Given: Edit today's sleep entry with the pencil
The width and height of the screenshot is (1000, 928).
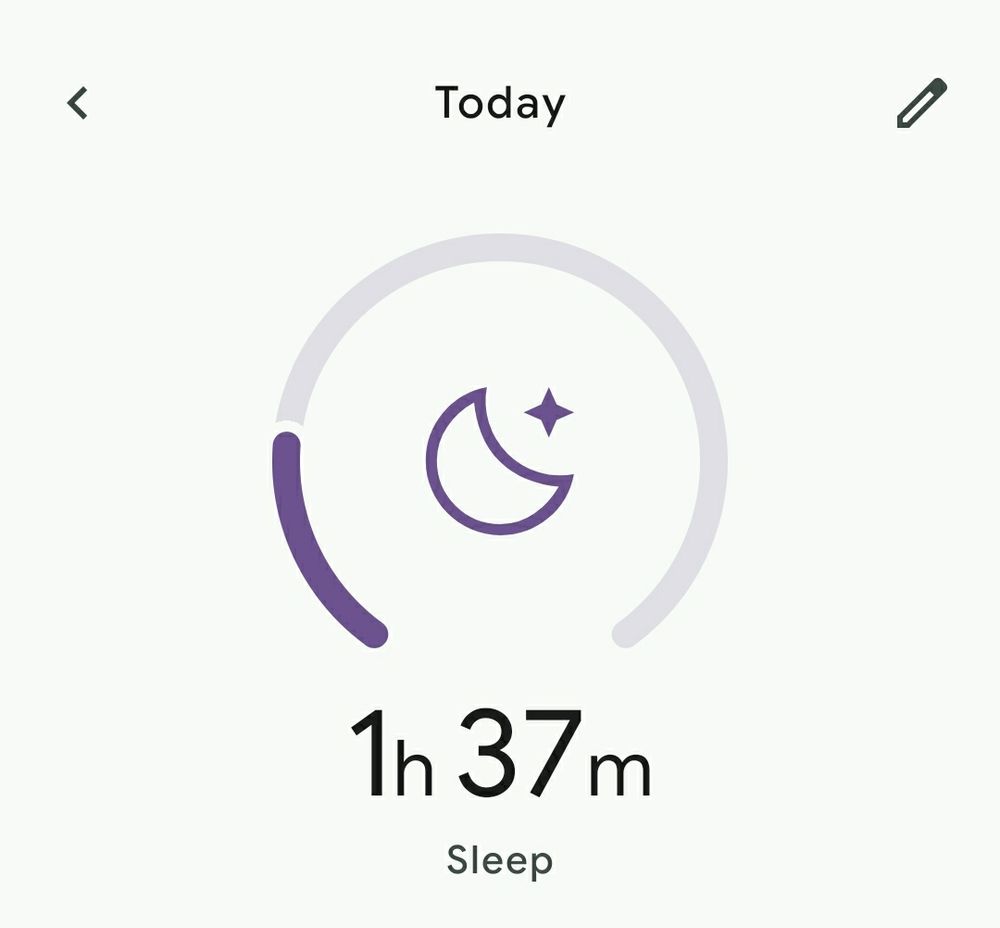Looking at the screenshot, I should pos(920,104).
